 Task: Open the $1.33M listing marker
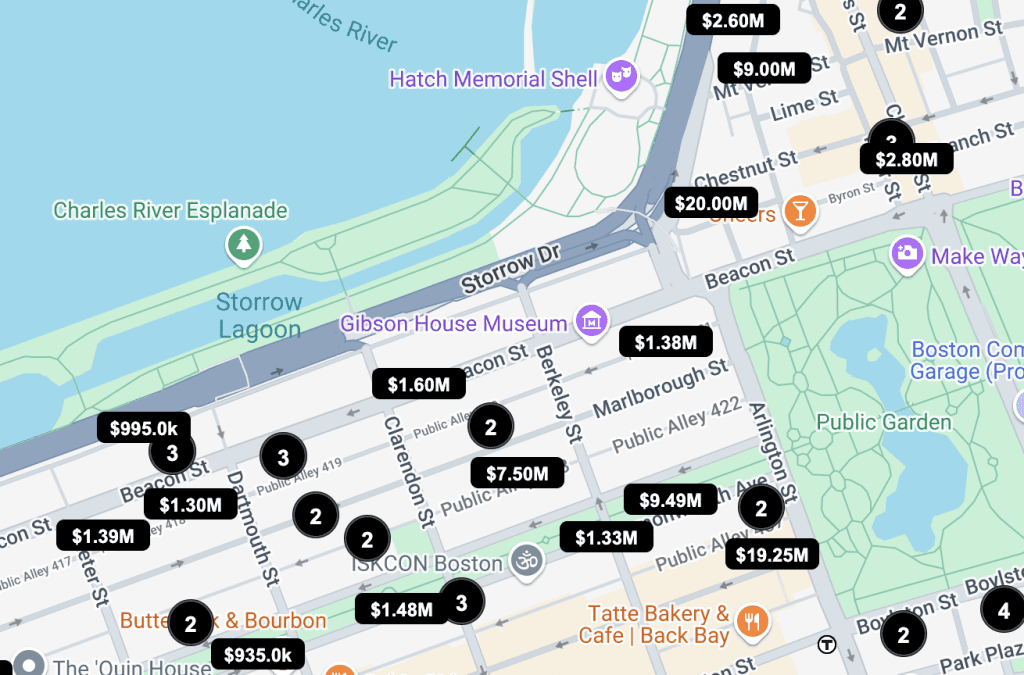(x=606, y=538)
